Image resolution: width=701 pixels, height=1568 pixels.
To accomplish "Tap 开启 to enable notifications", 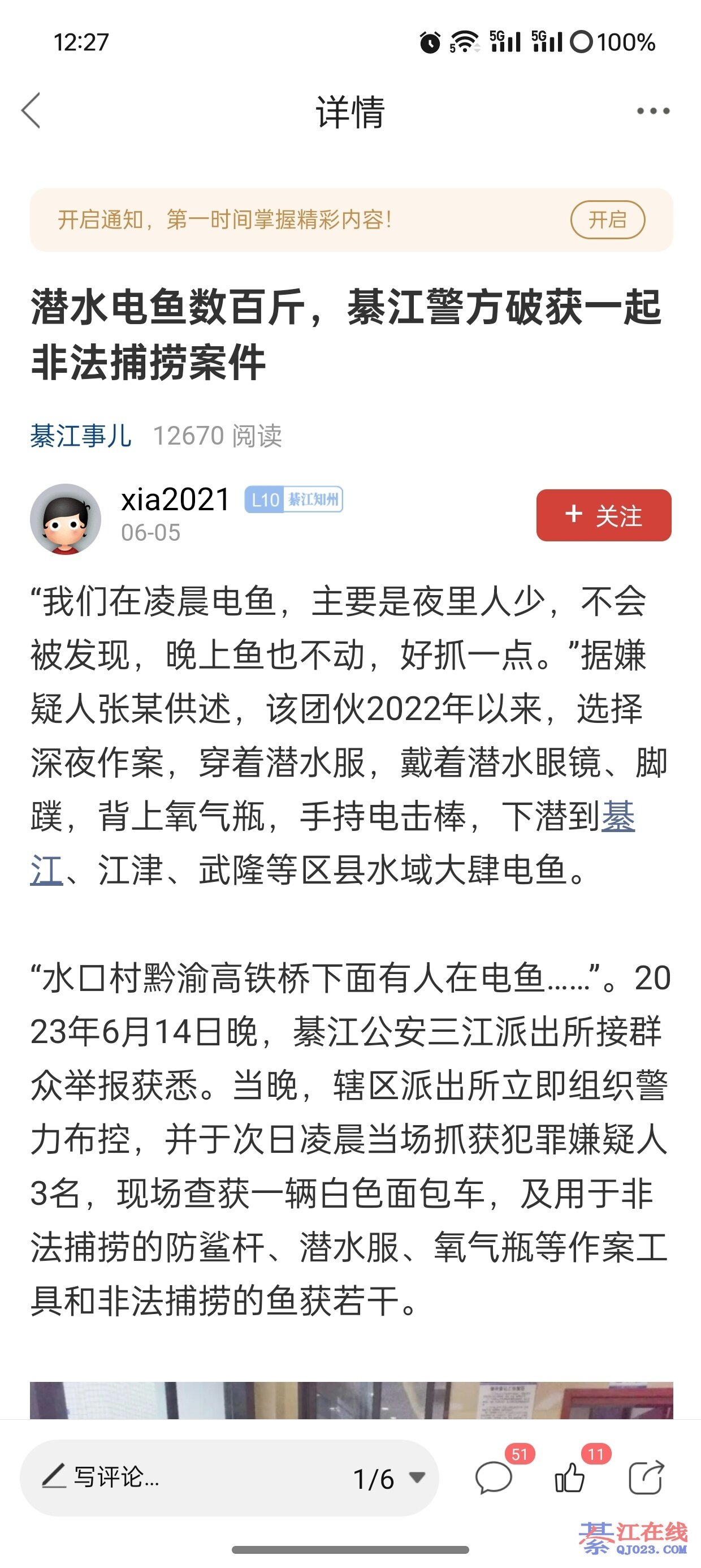I will coord(607,219).
